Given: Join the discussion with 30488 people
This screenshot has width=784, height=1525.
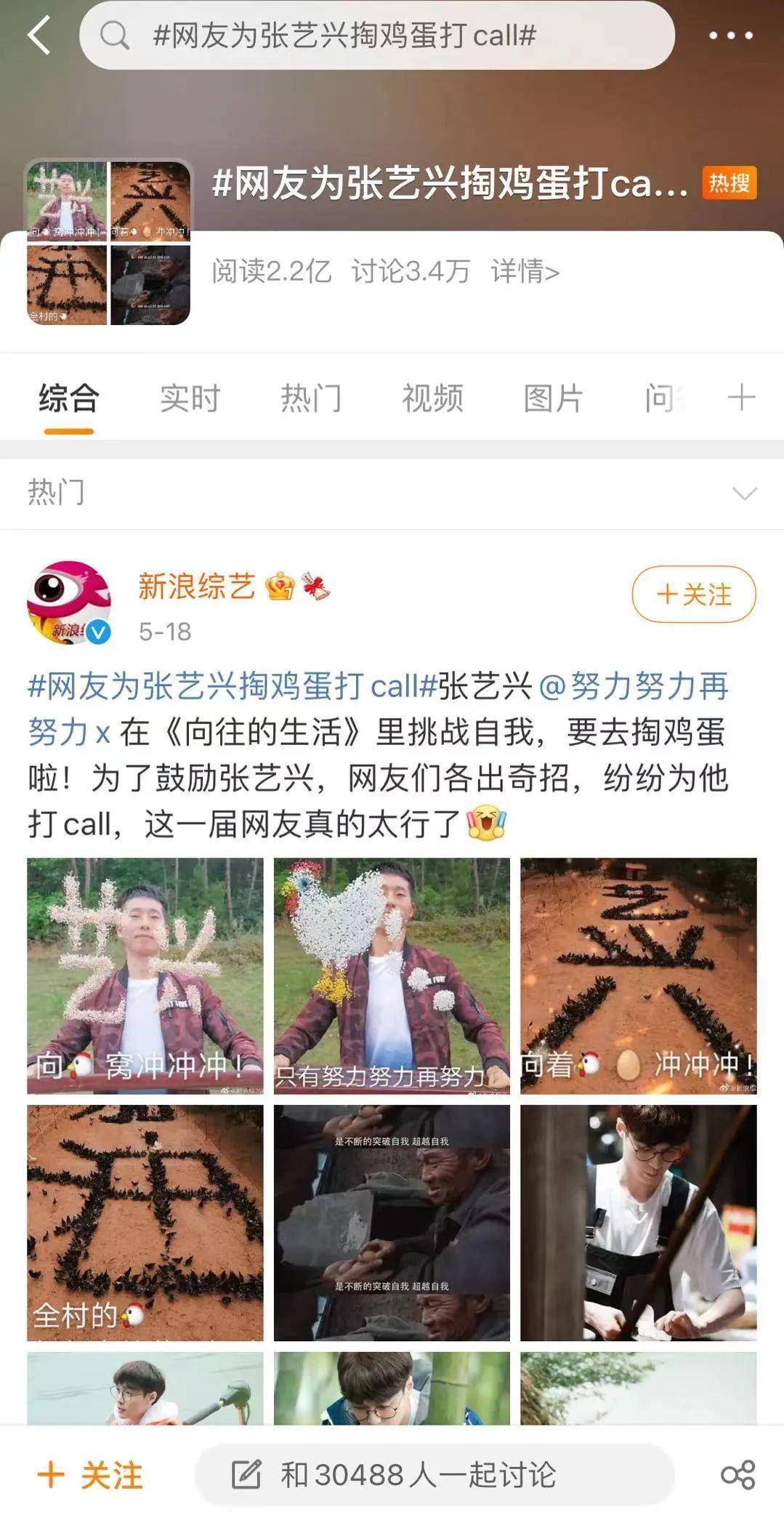Looking at the screenshot, I should pos(434,1476).
